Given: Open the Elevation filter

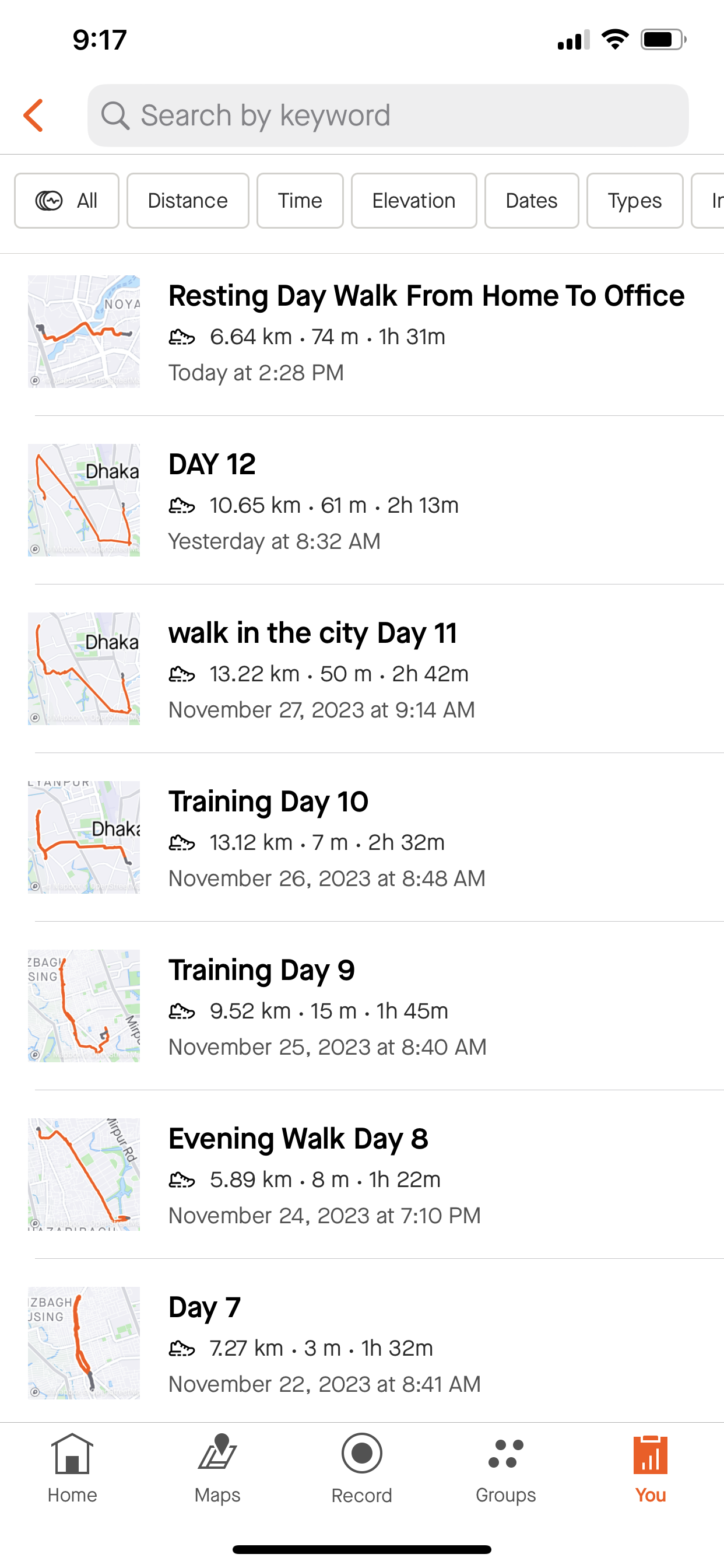Looking at the screenshot, I should click(x=414, y=200).
